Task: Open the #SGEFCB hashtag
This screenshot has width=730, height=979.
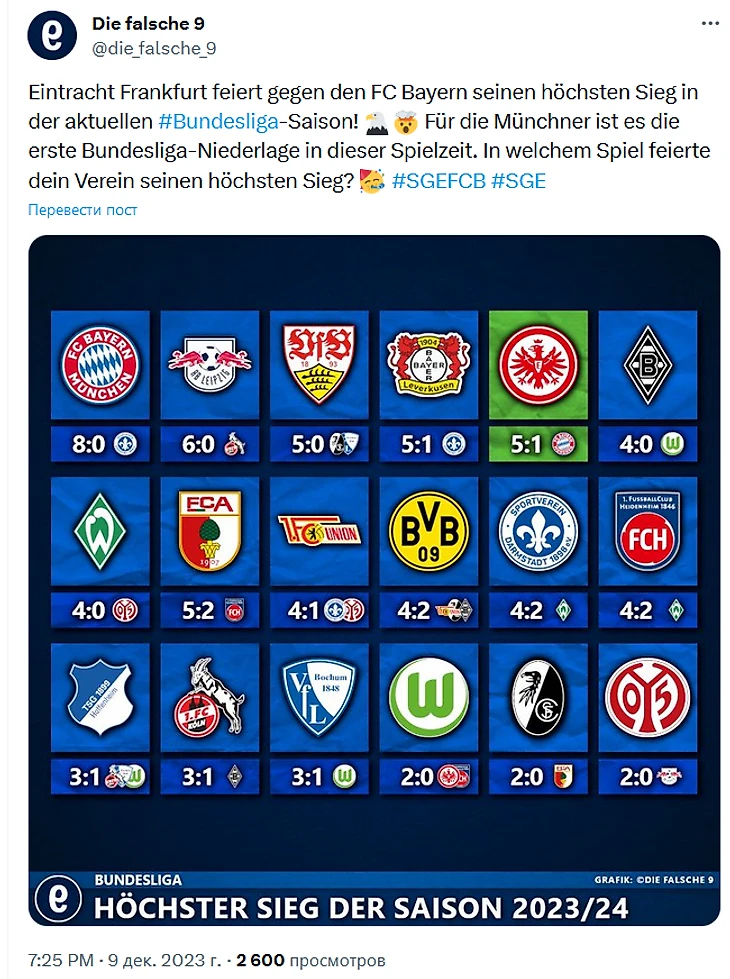Action: coord(438,183)
